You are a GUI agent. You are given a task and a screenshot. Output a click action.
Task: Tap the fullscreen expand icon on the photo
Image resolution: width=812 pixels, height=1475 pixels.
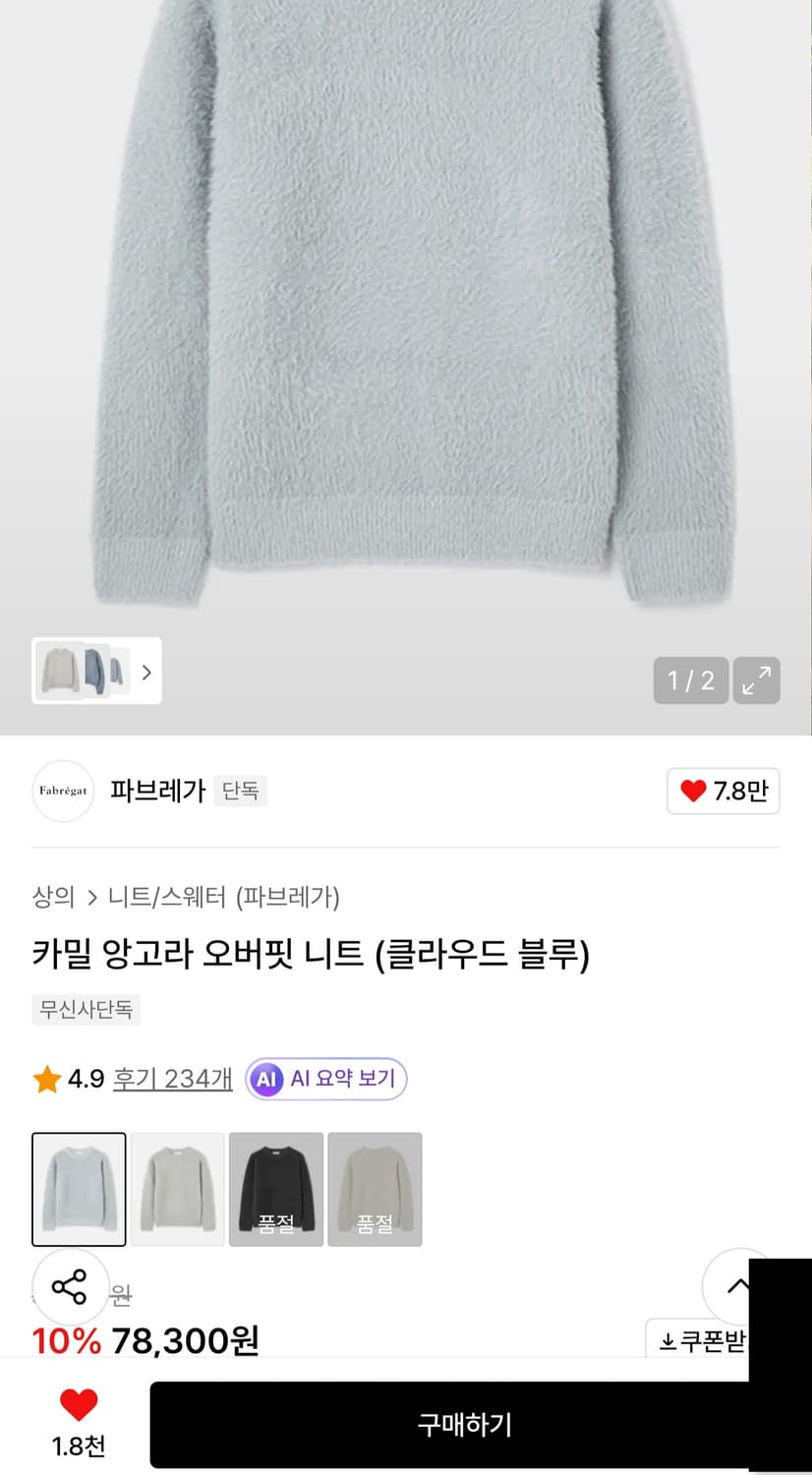point(756,679)
